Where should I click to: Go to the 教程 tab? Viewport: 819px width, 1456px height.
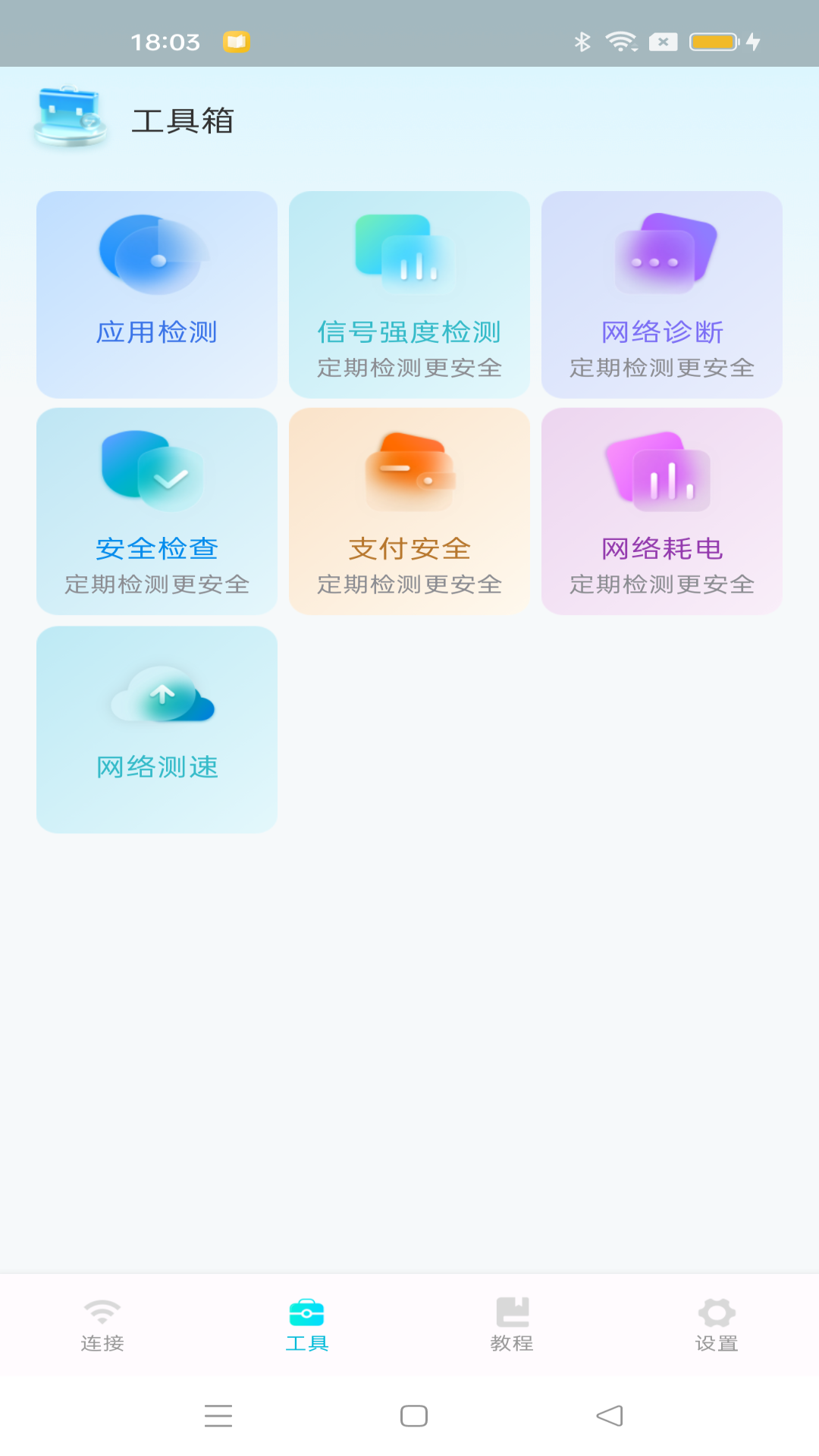pos(512,1326)
